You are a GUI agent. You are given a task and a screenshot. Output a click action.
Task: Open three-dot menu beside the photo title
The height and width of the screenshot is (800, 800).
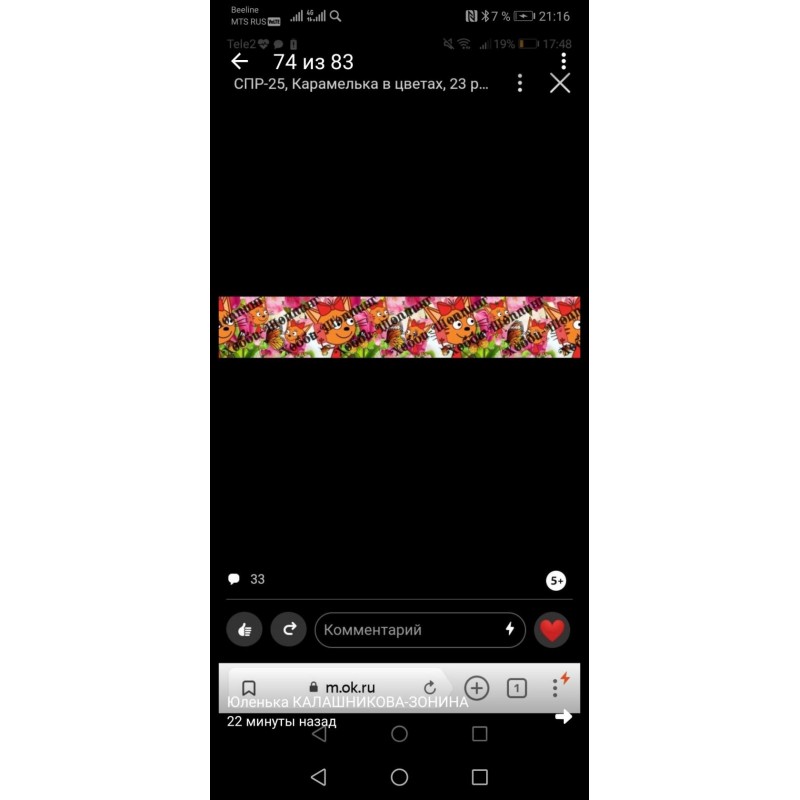point(519,83)
